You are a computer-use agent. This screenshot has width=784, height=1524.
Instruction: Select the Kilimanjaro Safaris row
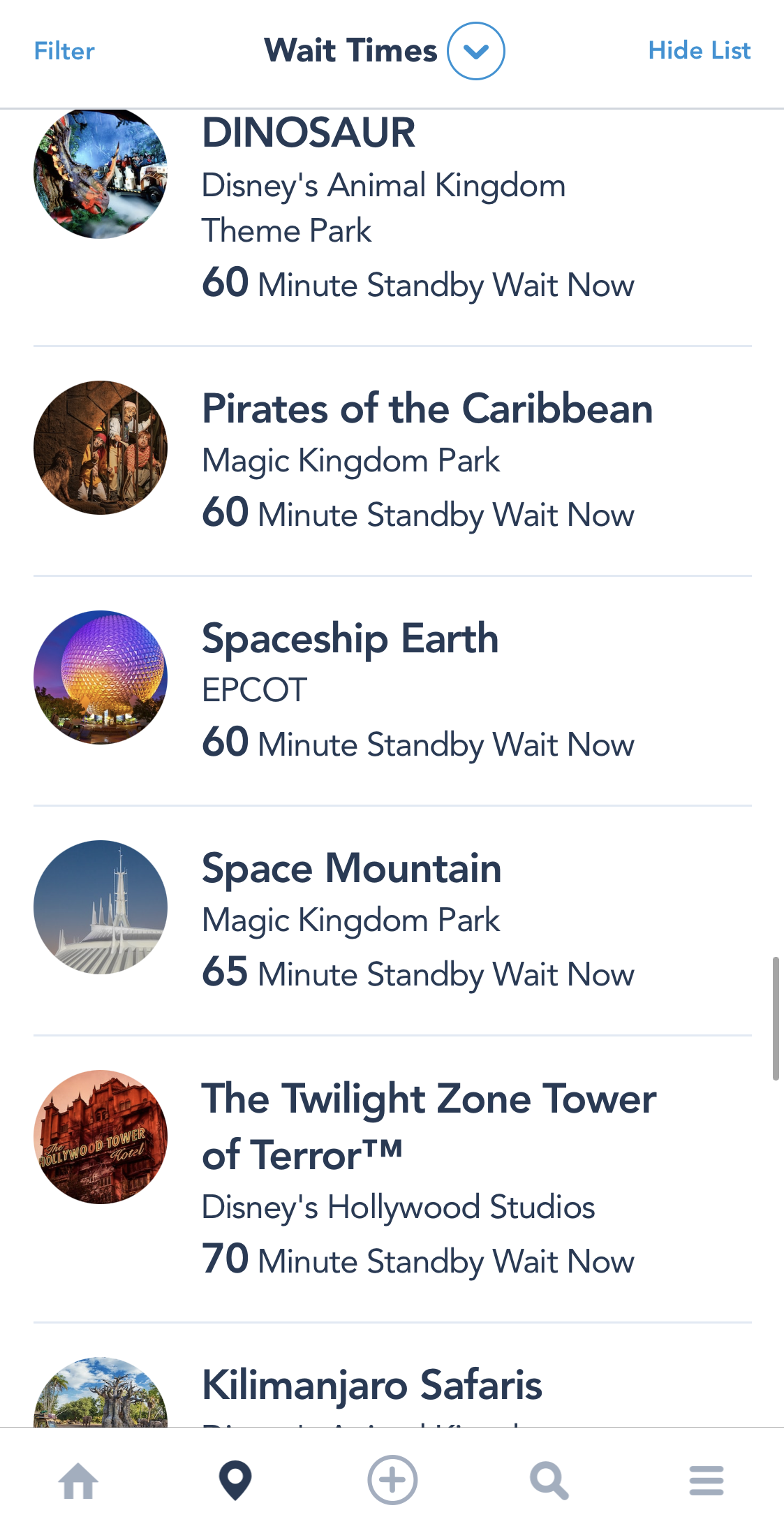tap(391, 1386)
